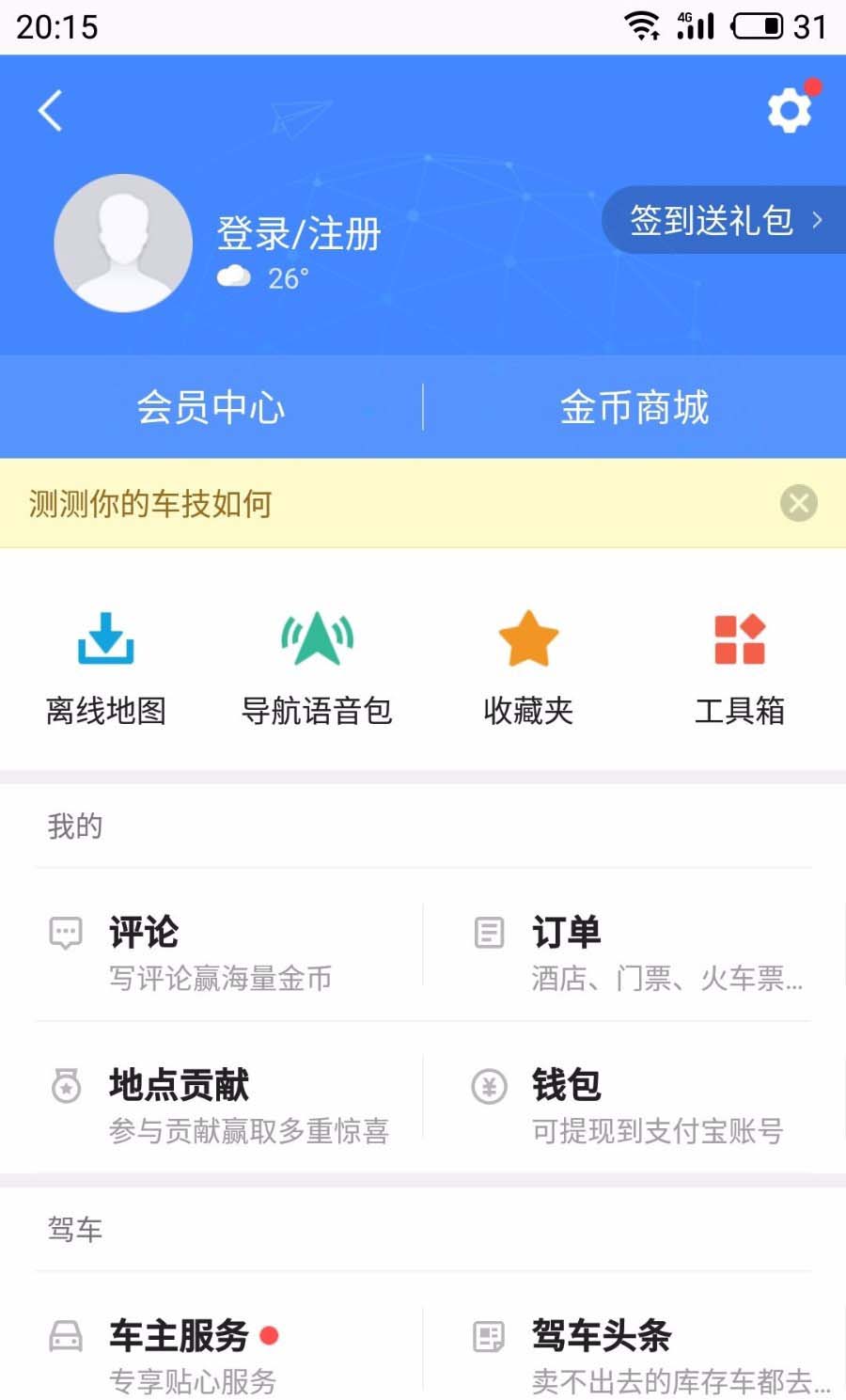Open the 签到送礼包 check-in gift
Screen dimensions: 846x1400
(724, 221)
